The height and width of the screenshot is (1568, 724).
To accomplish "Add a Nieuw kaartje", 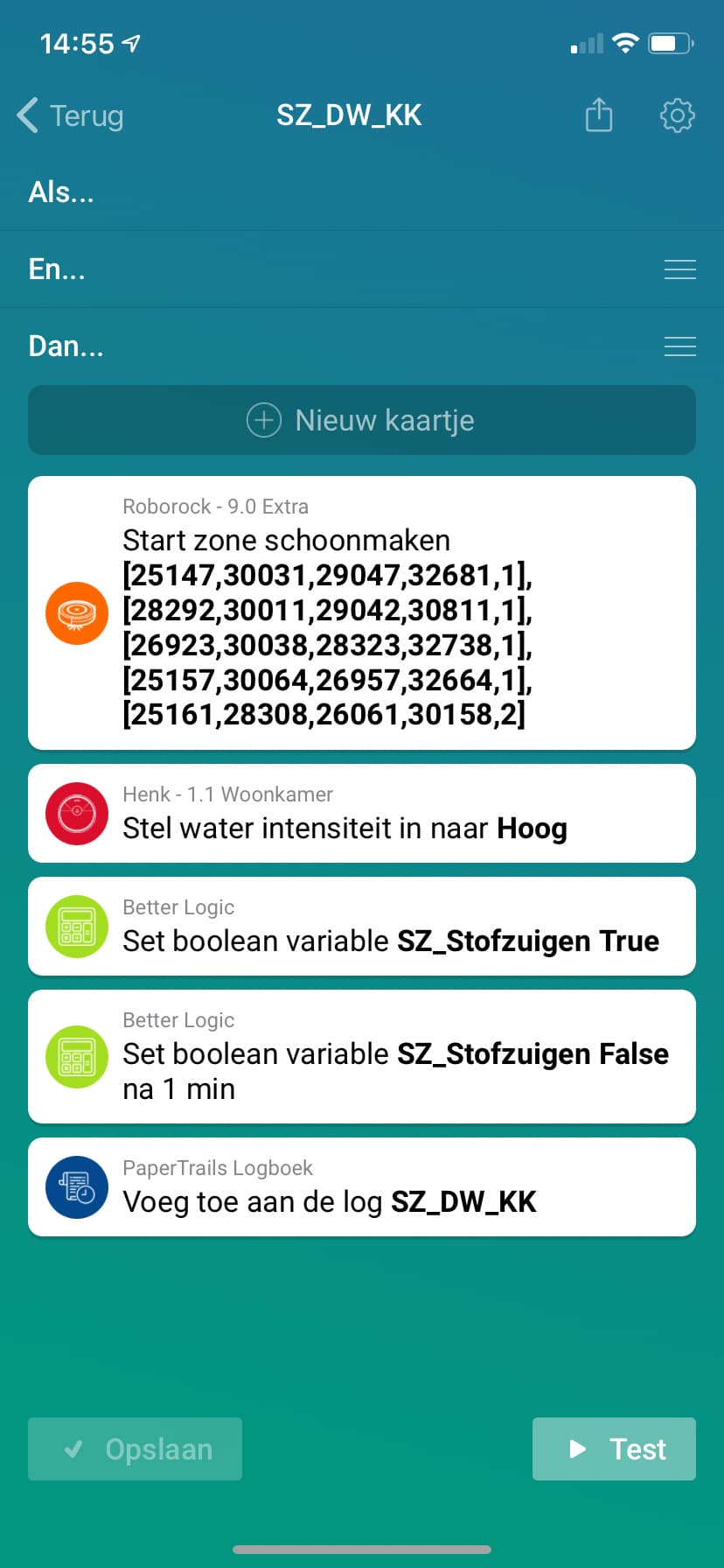I will (362, 420).
